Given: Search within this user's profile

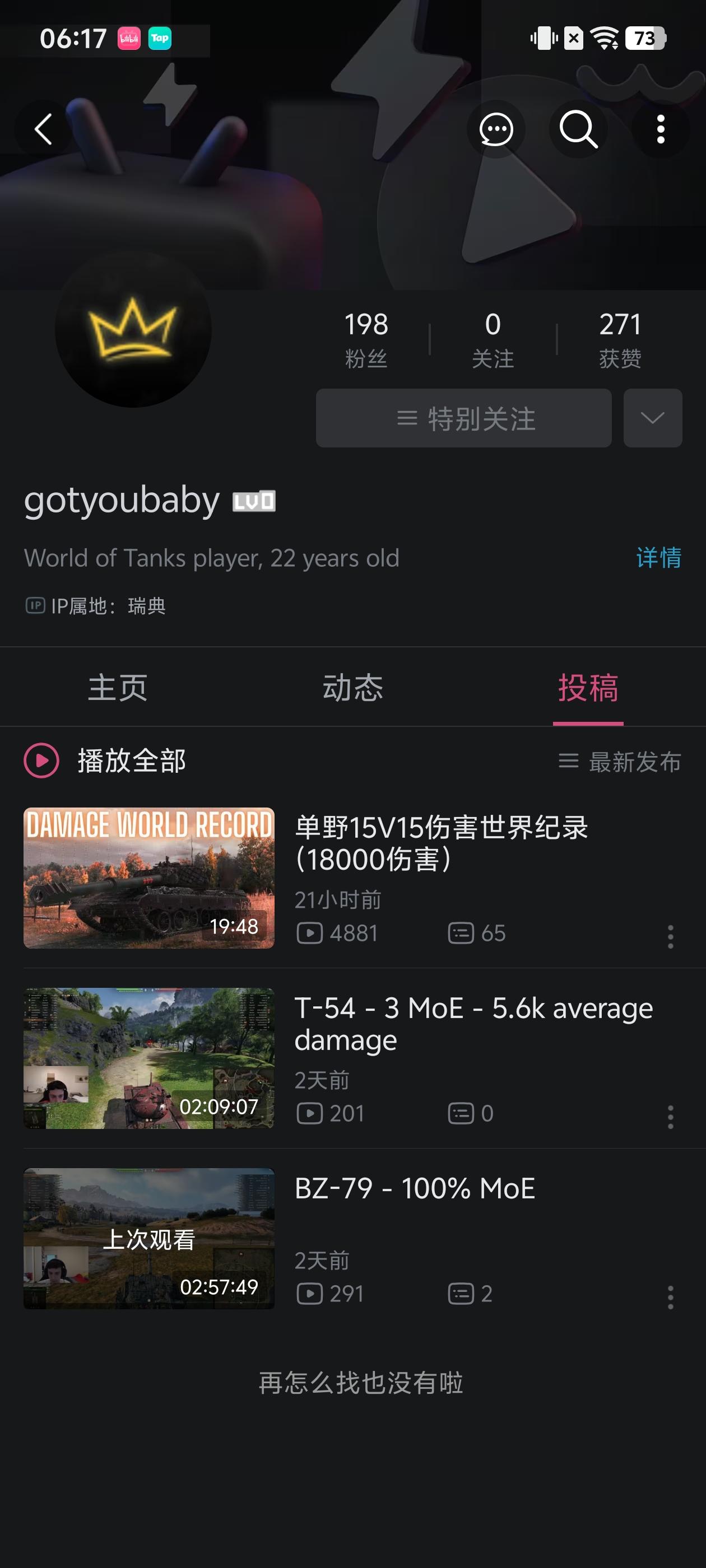Looking at the screenshot, I should point(578,129).
